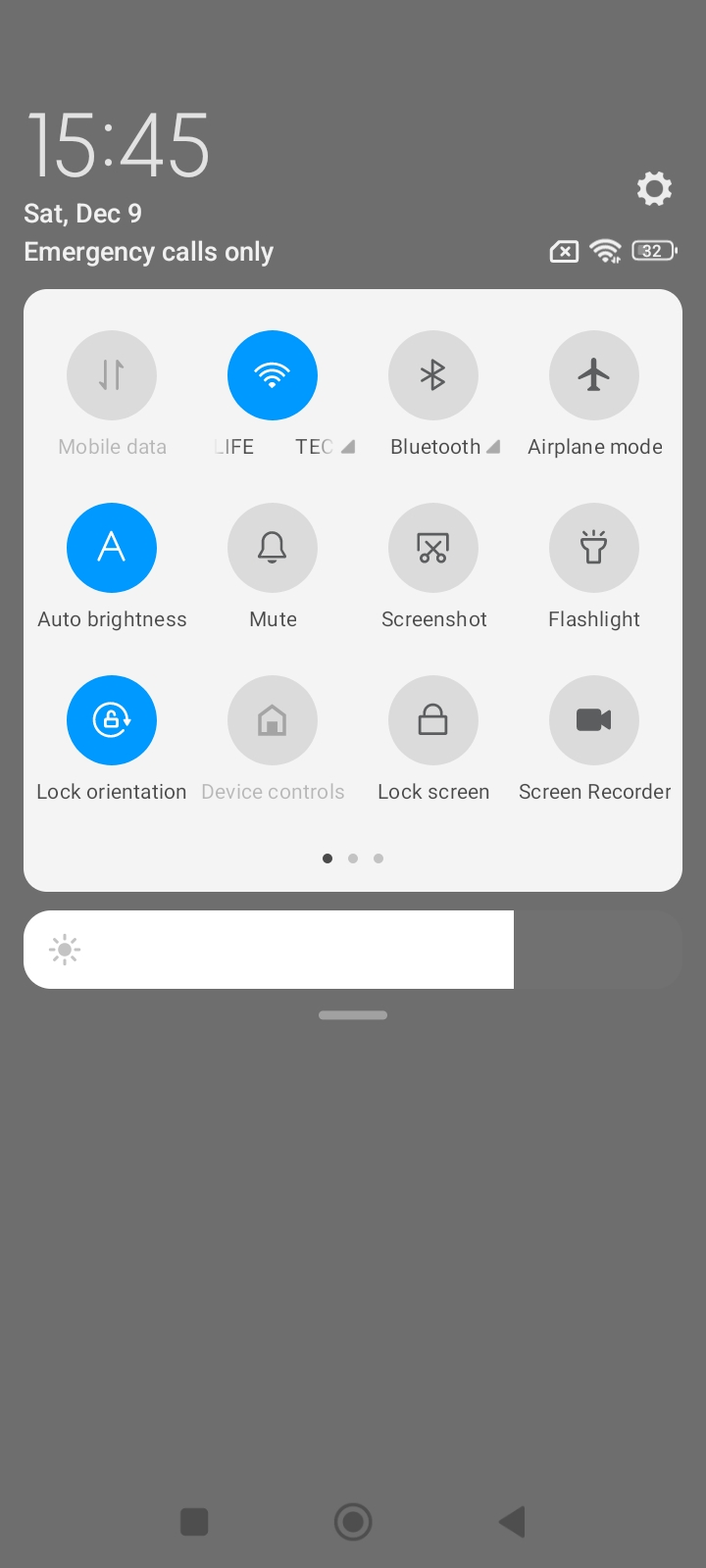Take a Screenshot
The height and width of the screenshot is (1568, 706).
coord(433,548)
